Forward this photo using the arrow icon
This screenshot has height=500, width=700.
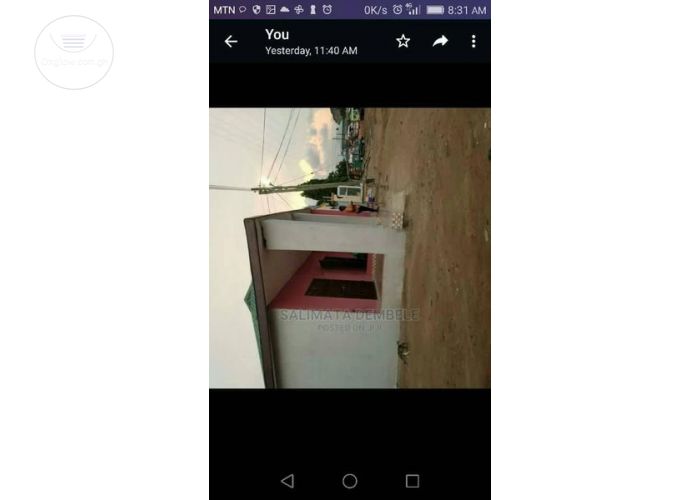(440, 41)
